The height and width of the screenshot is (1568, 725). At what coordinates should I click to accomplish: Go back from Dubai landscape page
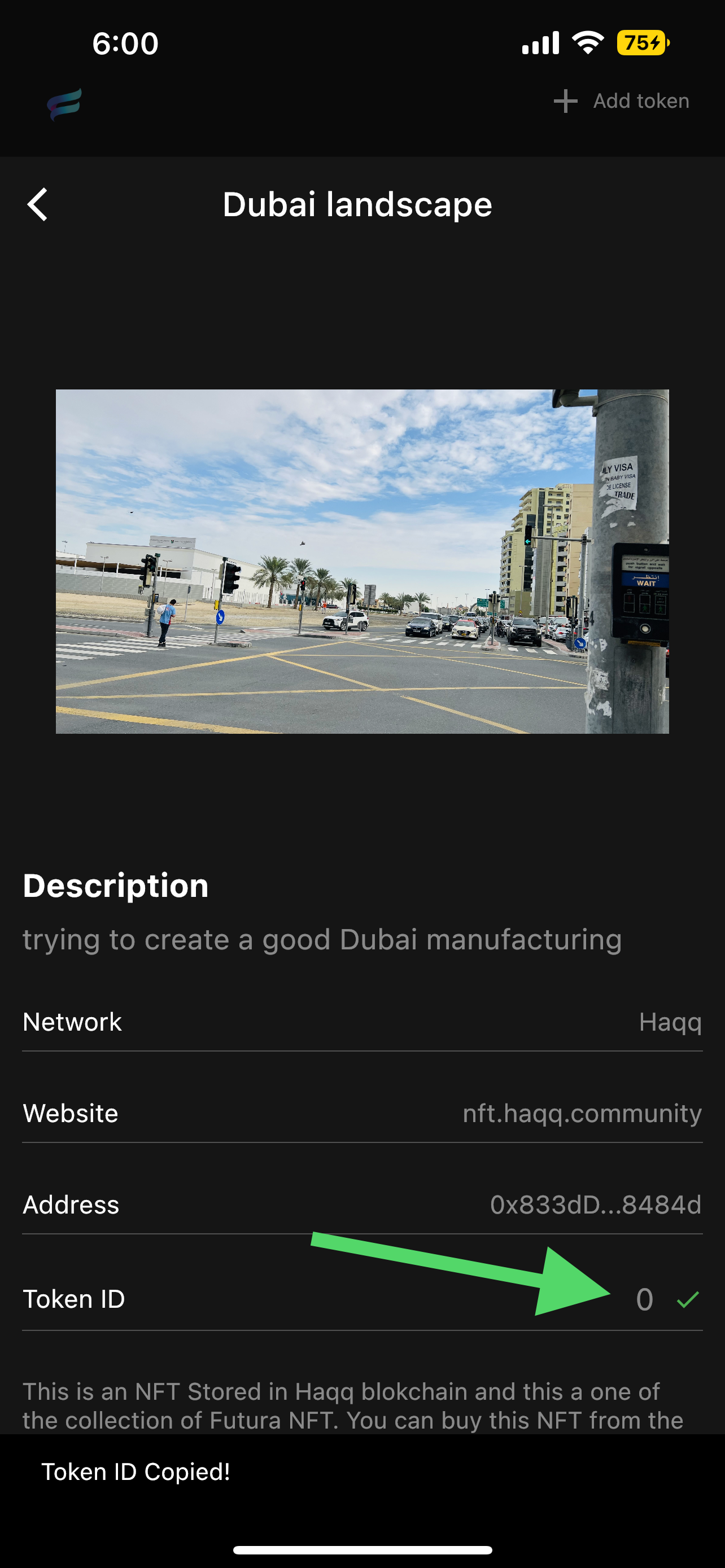click(38, 204)
